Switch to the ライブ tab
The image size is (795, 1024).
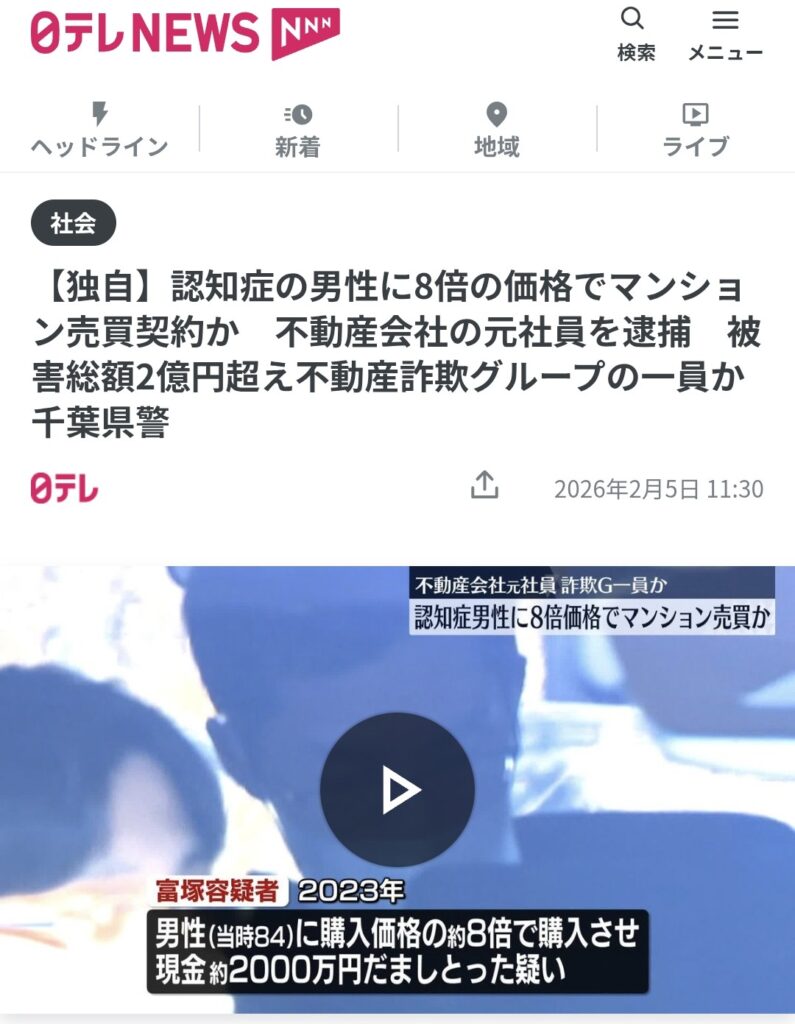(x=695, y=130)
